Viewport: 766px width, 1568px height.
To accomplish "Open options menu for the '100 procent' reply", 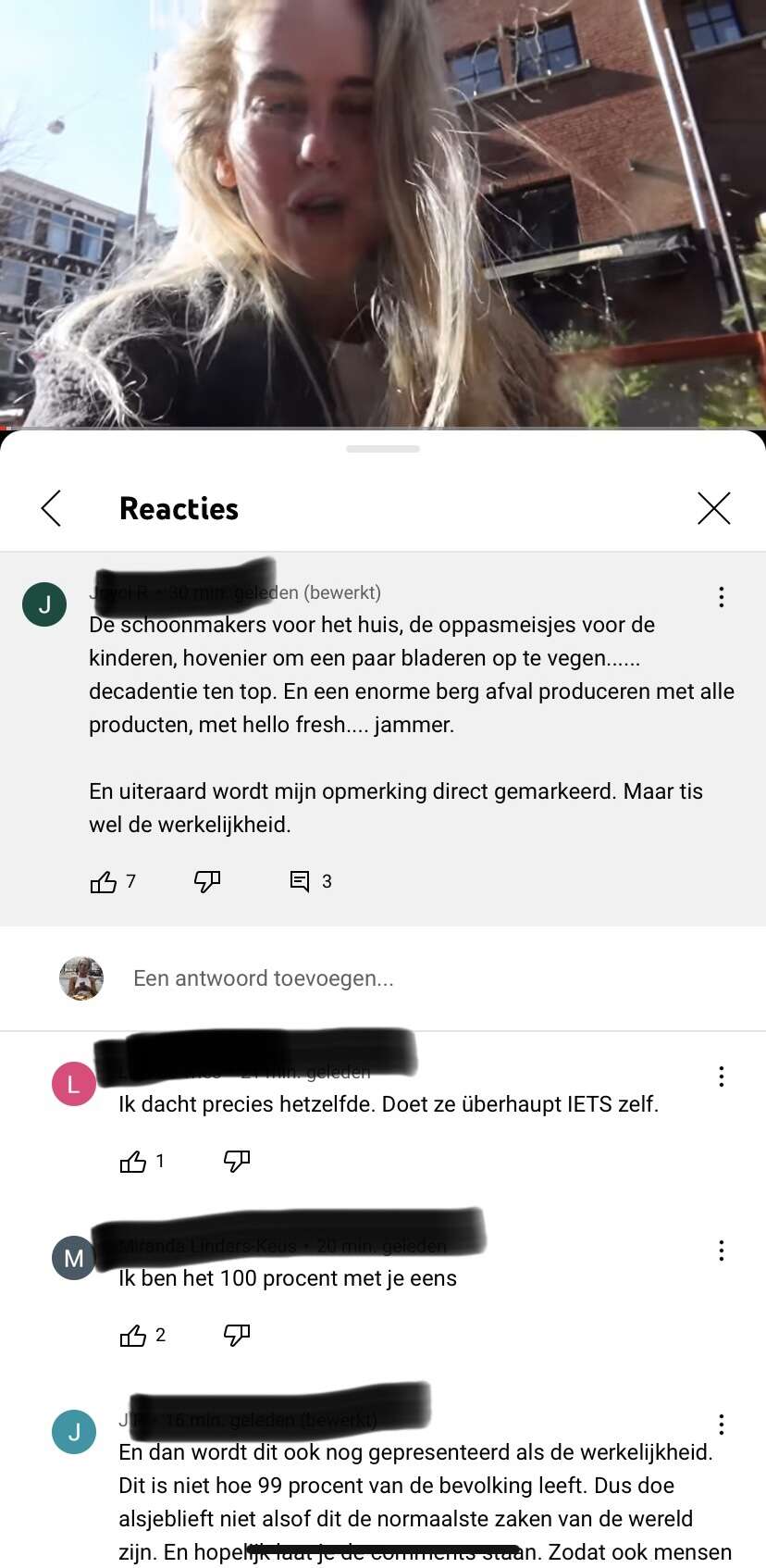I will [x=722, y=1251].
